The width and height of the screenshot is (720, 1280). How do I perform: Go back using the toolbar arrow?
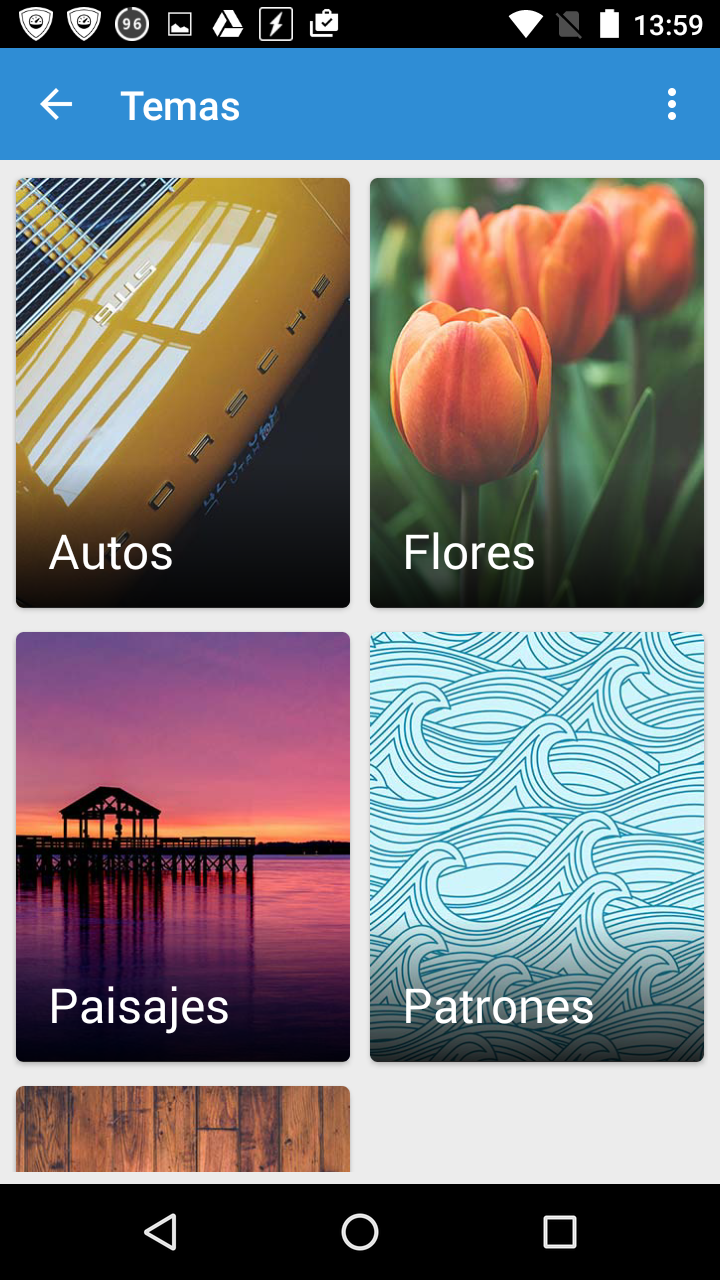coord(56,105)
